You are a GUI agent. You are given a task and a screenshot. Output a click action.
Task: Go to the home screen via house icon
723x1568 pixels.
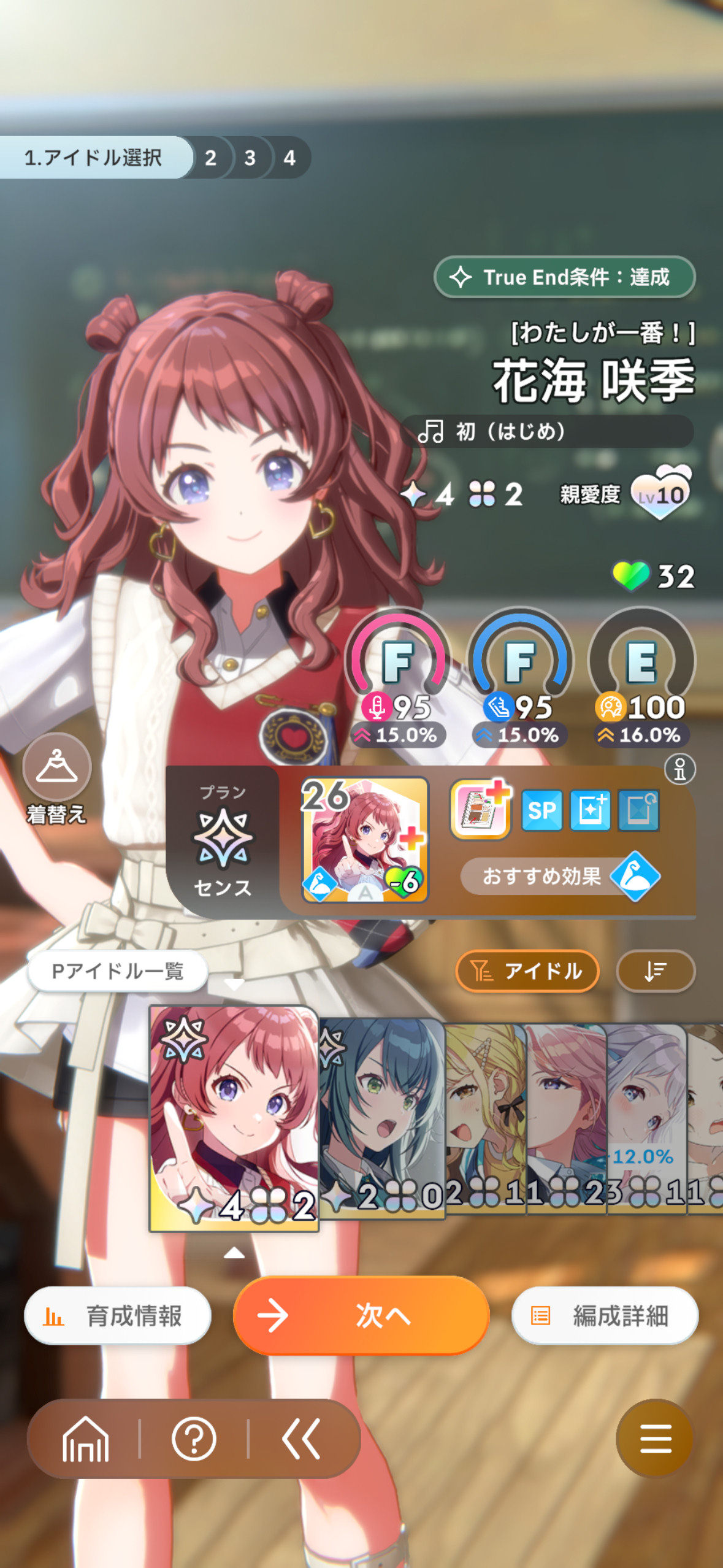click(85, 1439)
